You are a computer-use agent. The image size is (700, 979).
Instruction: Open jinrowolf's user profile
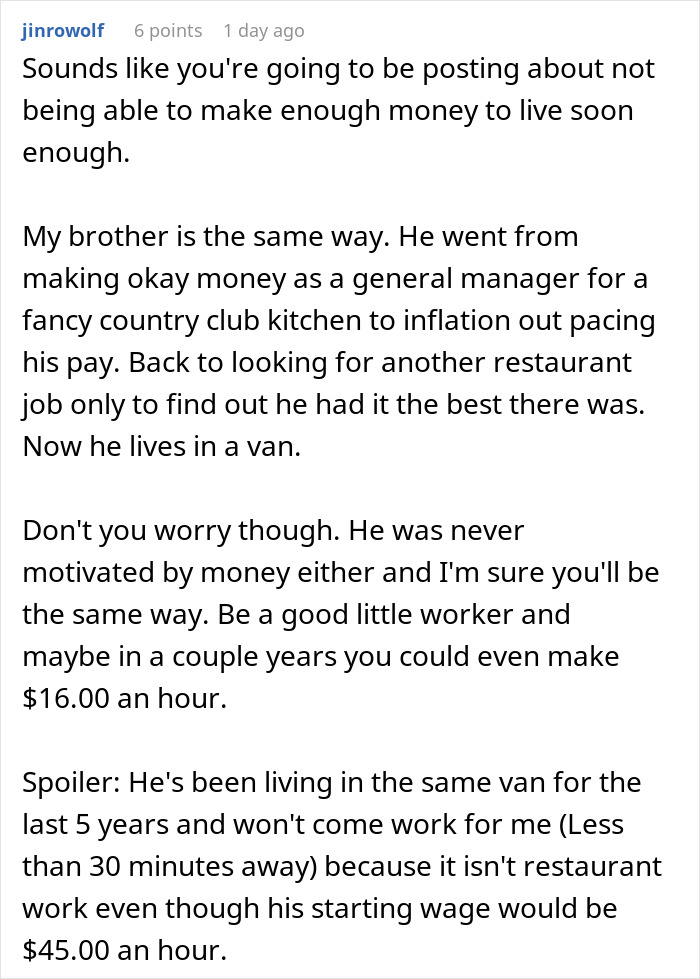(62, 31)
